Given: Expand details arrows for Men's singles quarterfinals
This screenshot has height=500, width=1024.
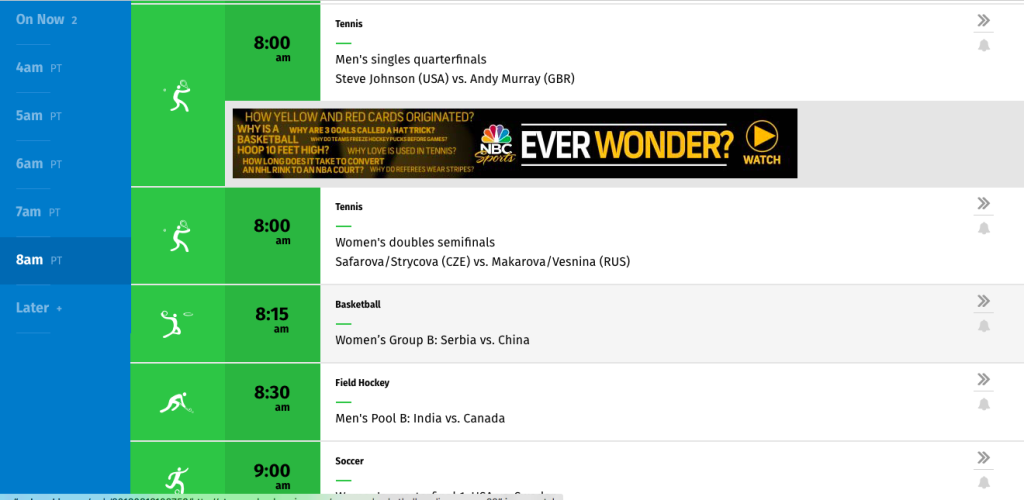Looking at the screenshot, I should (x=983, y=20).
